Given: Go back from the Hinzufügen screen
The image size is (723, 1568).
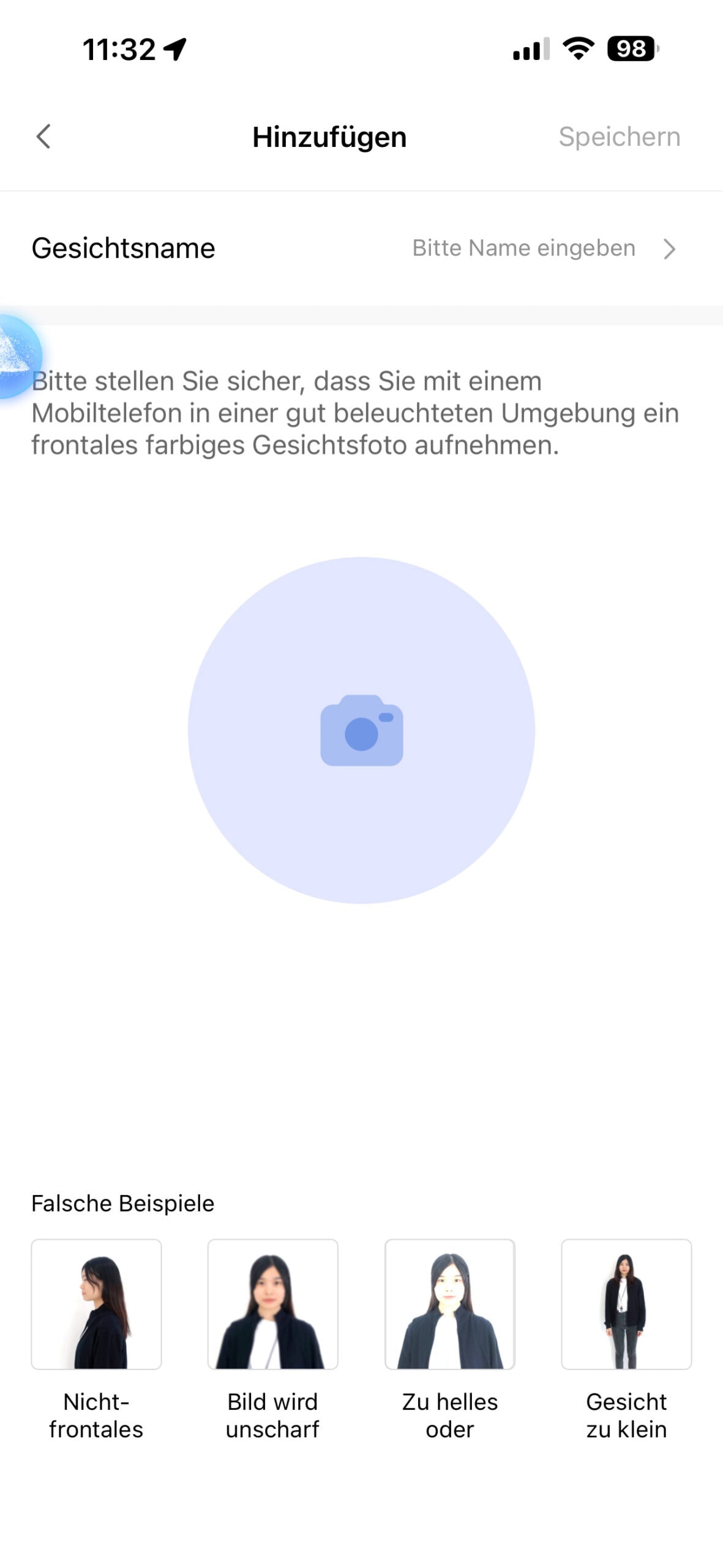Looking at the screenshot, I should click(43, 137).
